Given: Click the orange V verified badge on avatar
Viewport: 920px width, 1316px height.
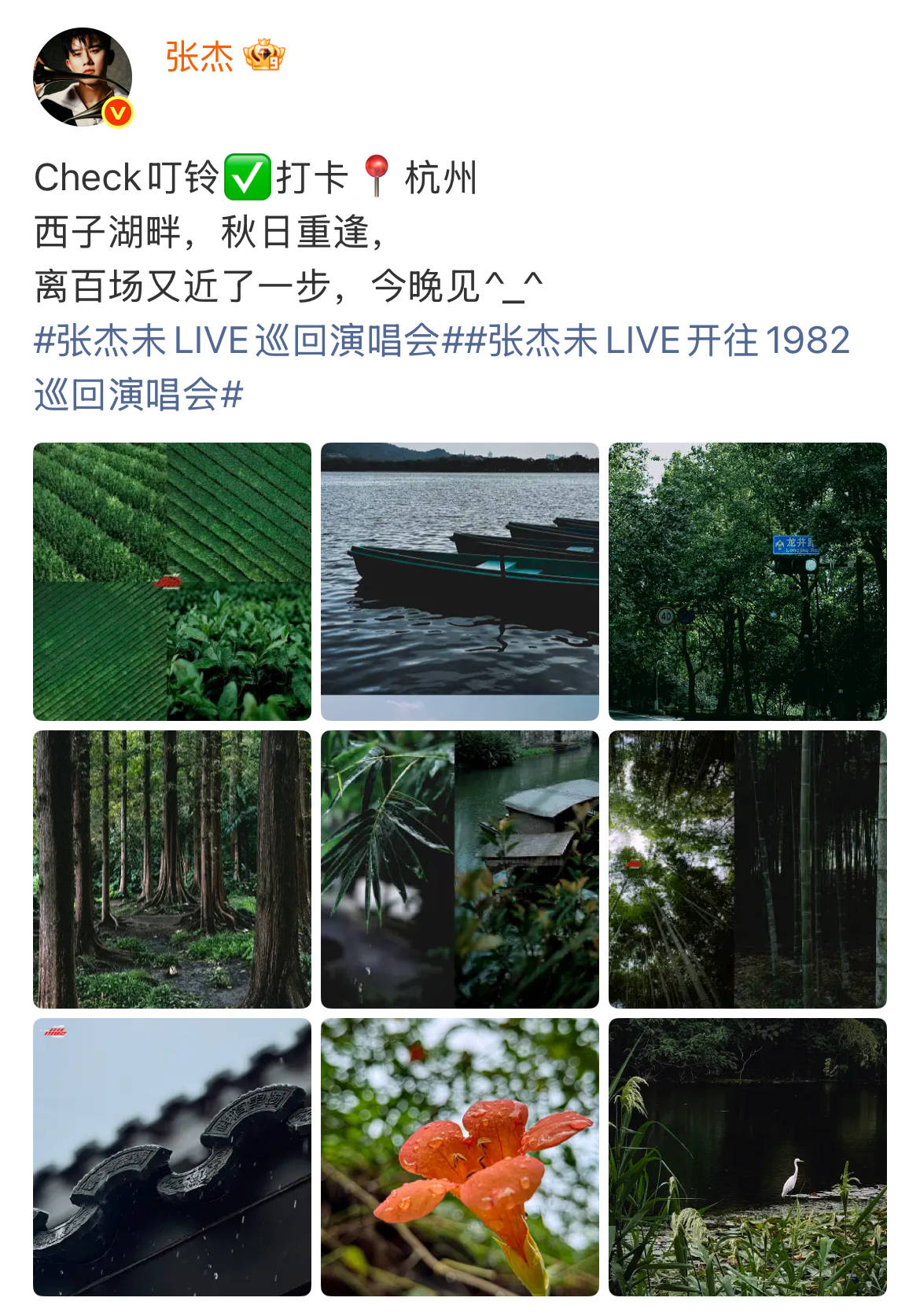Looking at the screenshot, I should pos(116,111).
